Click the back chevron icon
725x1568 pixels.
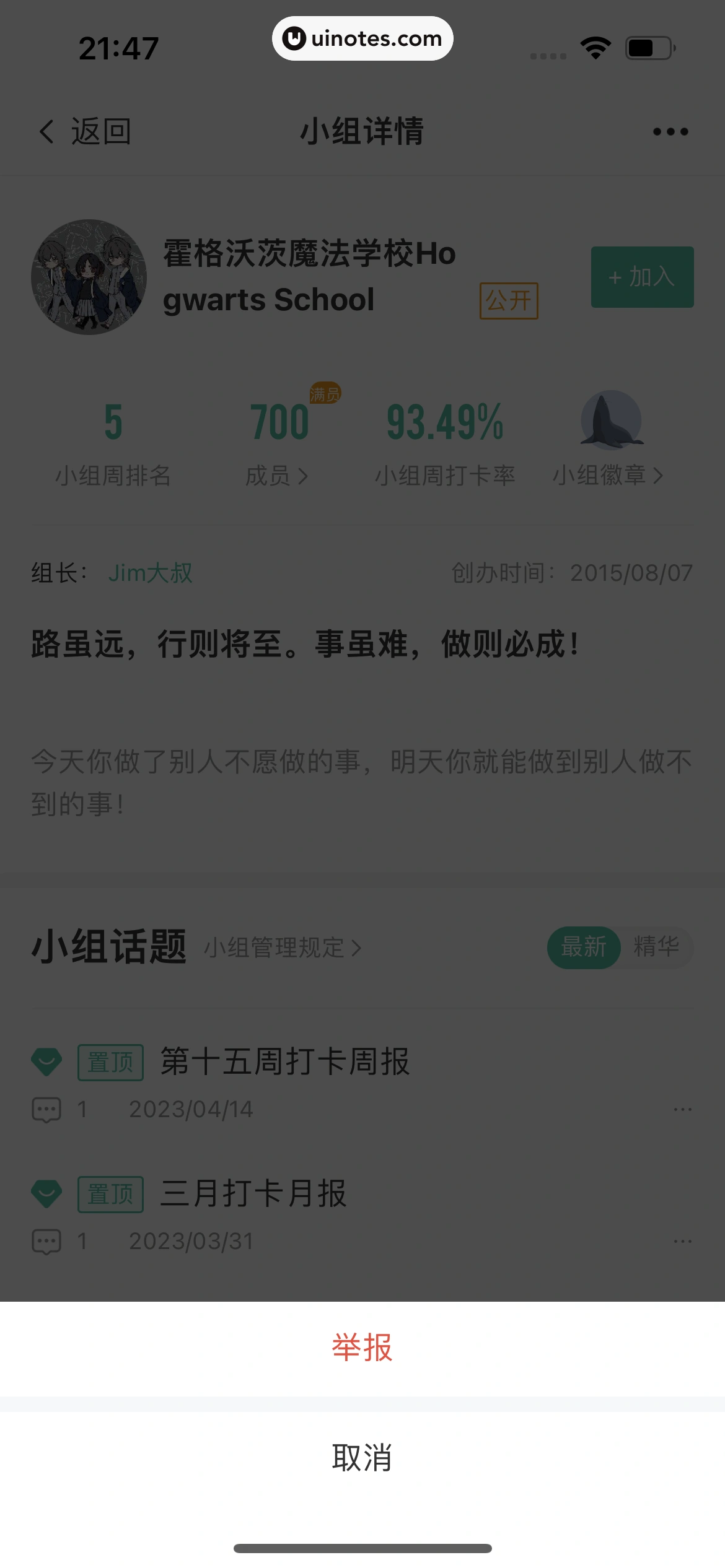click(x=45, y=131)
